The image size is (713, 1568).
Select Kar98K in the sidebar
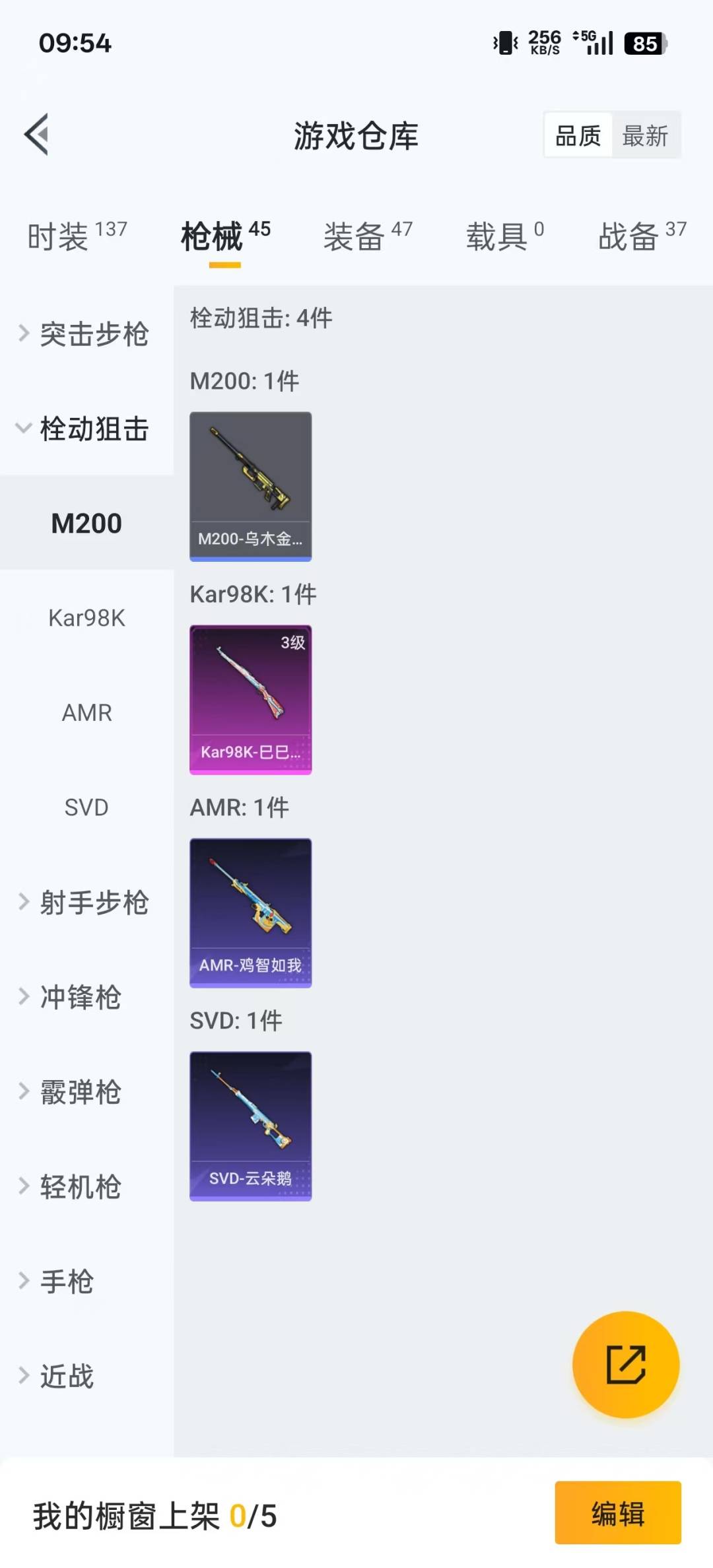[x=86, y=618]
